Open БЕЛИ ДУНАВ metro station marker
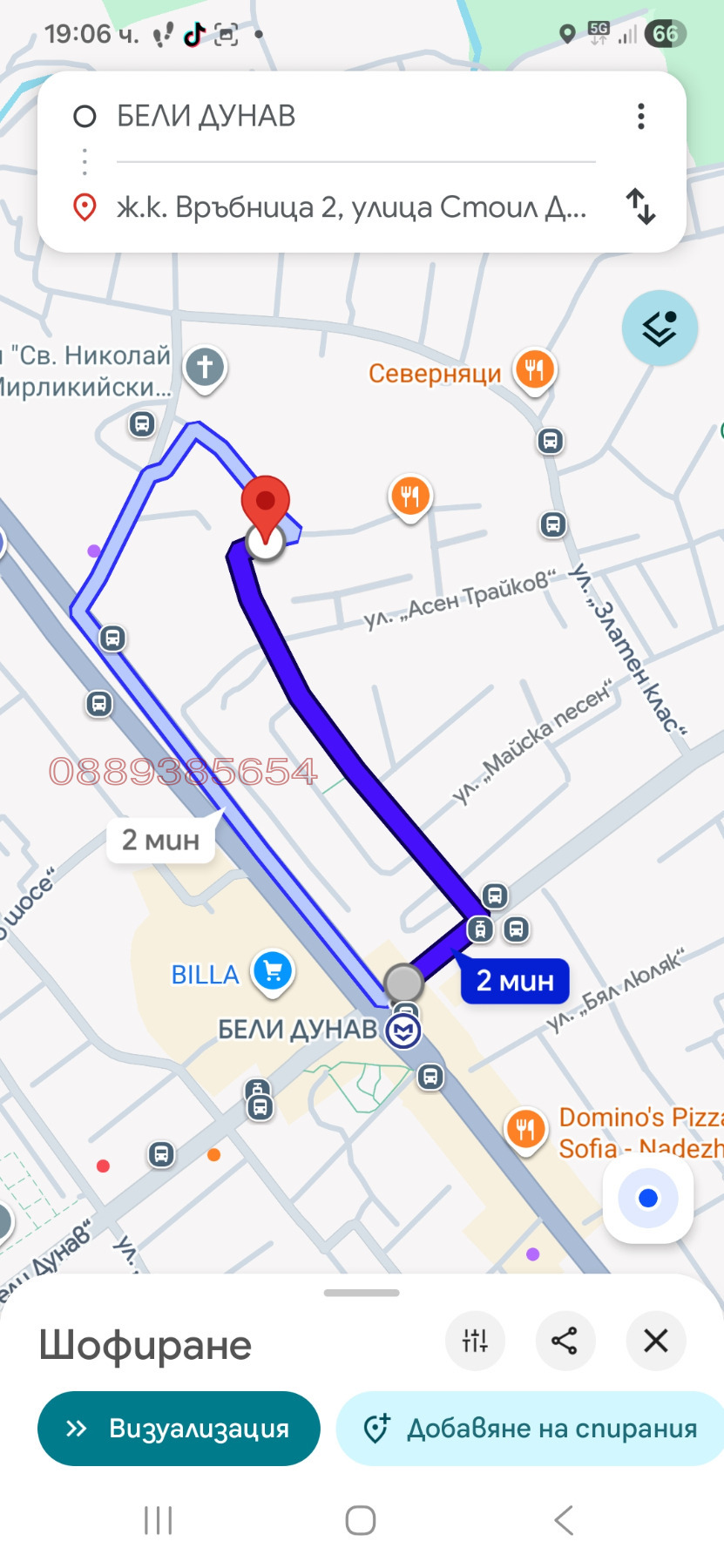This screenshot has height=1568, width=724. click(403, 1032)
